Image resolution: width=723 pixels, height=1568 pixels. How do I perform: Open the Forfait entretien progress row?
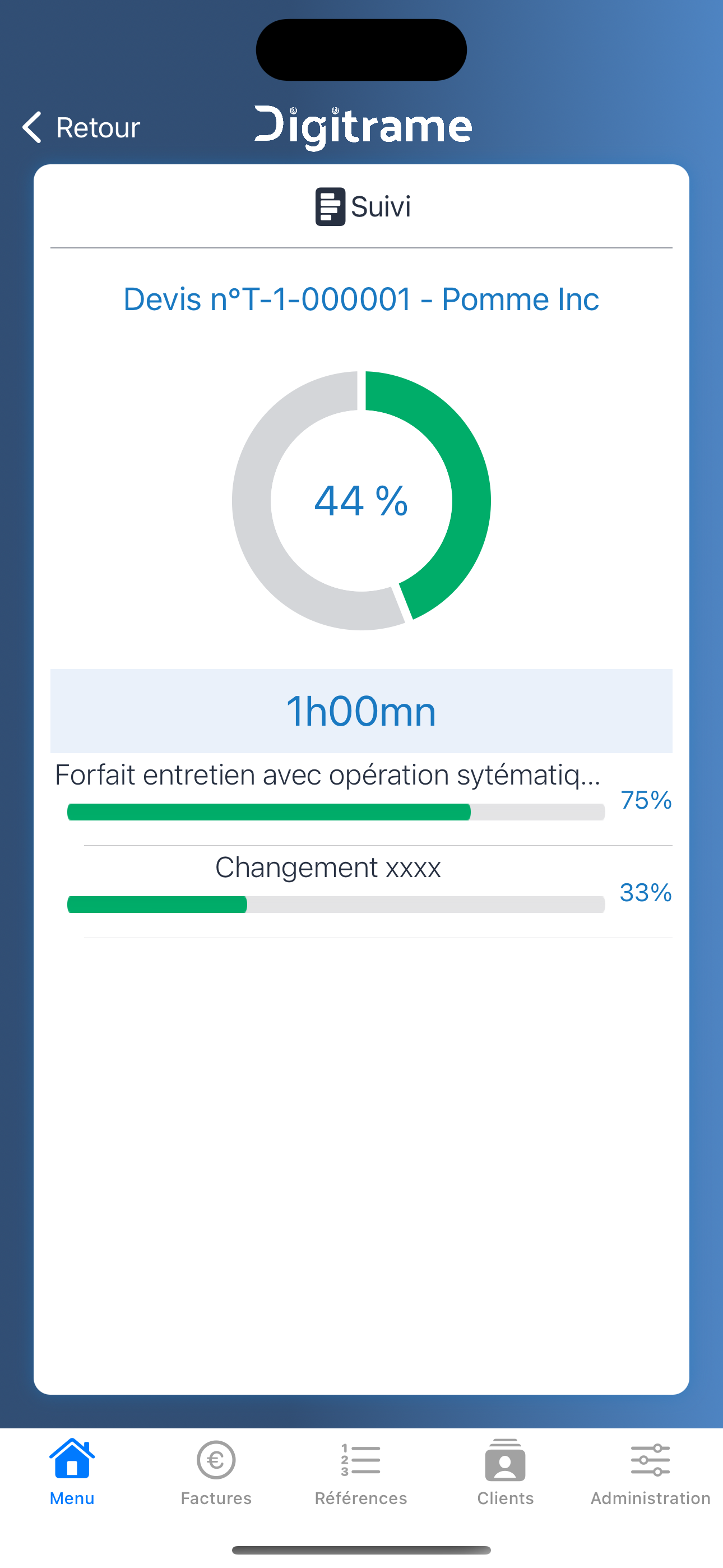(361, 799)
